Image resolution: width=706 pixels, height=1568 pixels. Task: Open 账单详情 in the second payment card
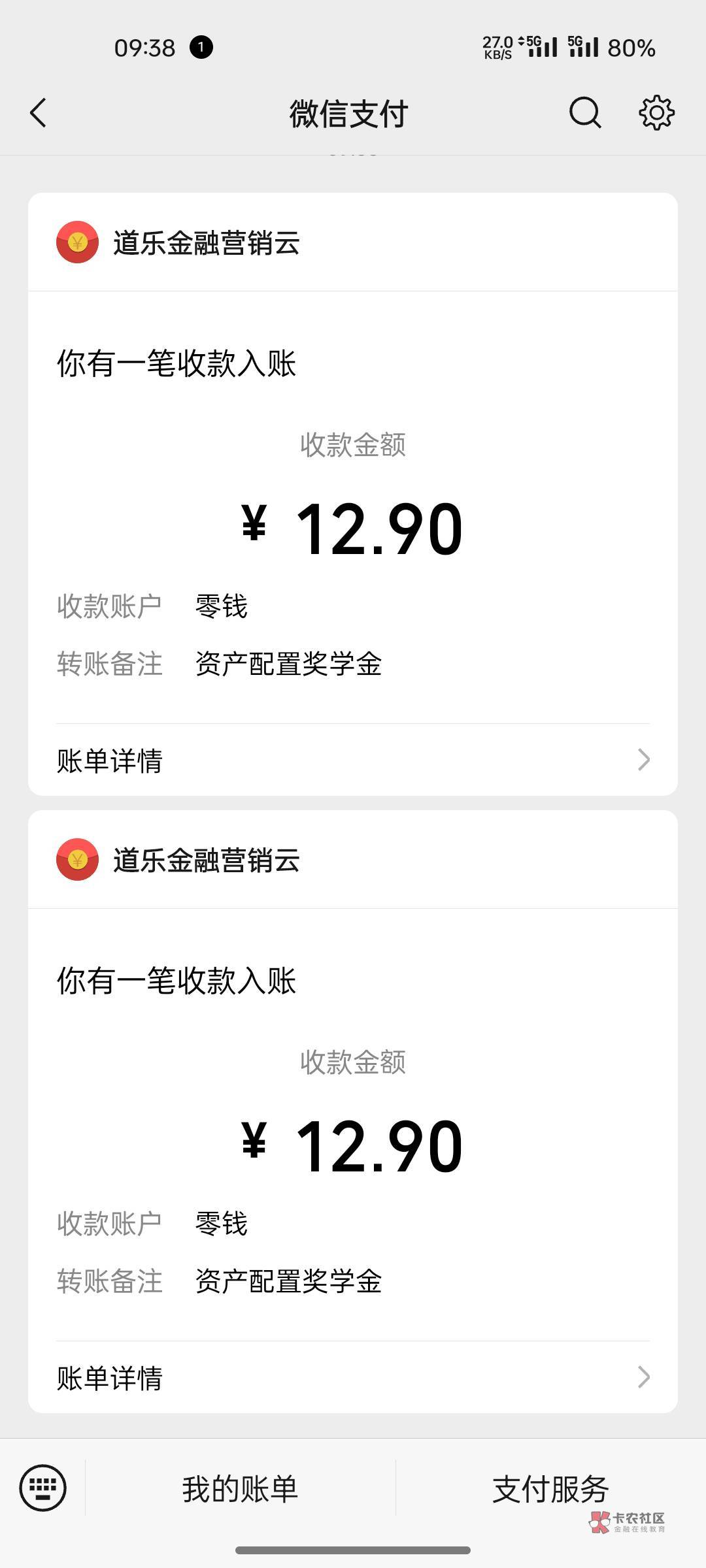(353, 1377)
